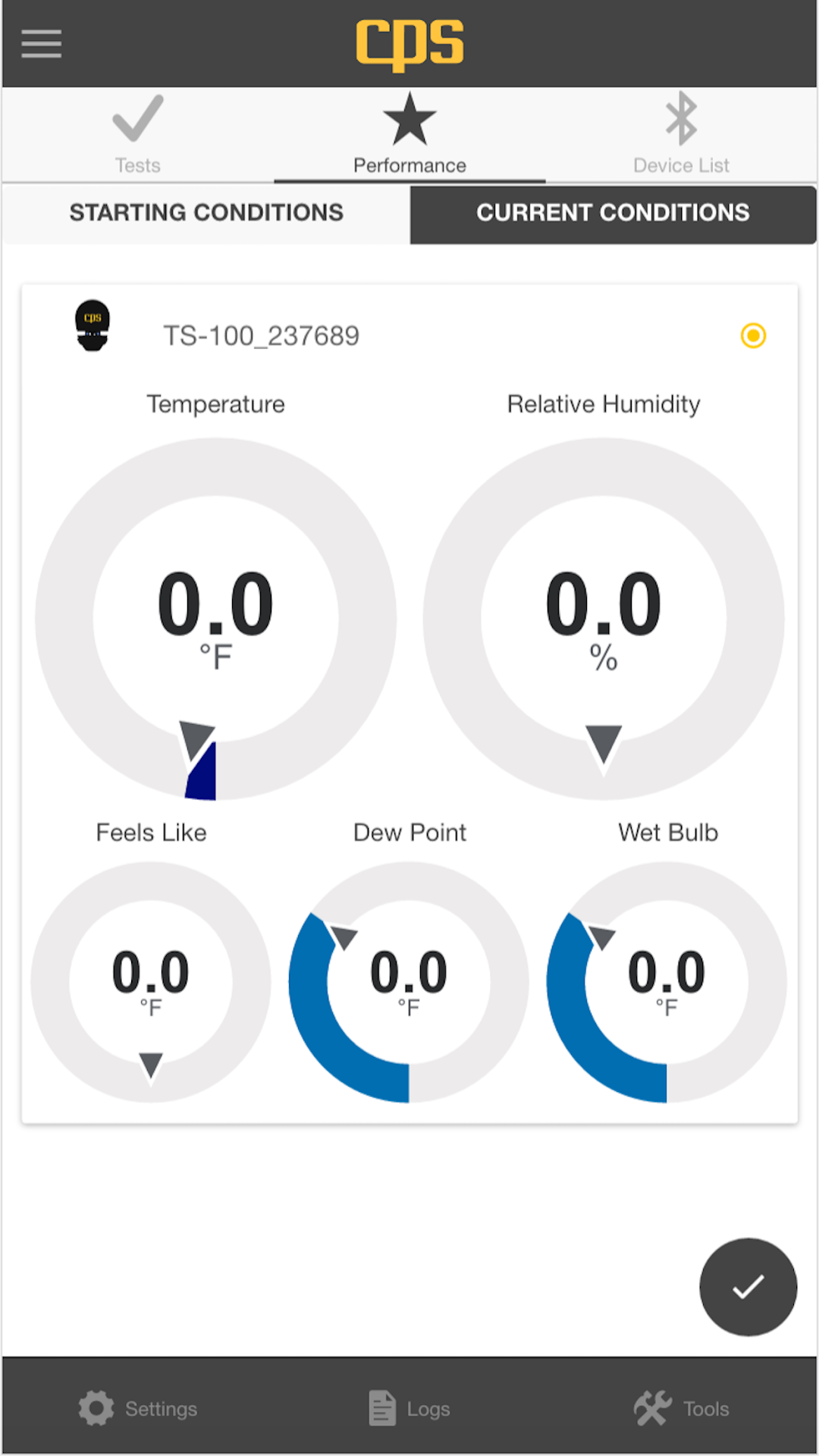Switch to Starting Conditions

tap(206, 213)
